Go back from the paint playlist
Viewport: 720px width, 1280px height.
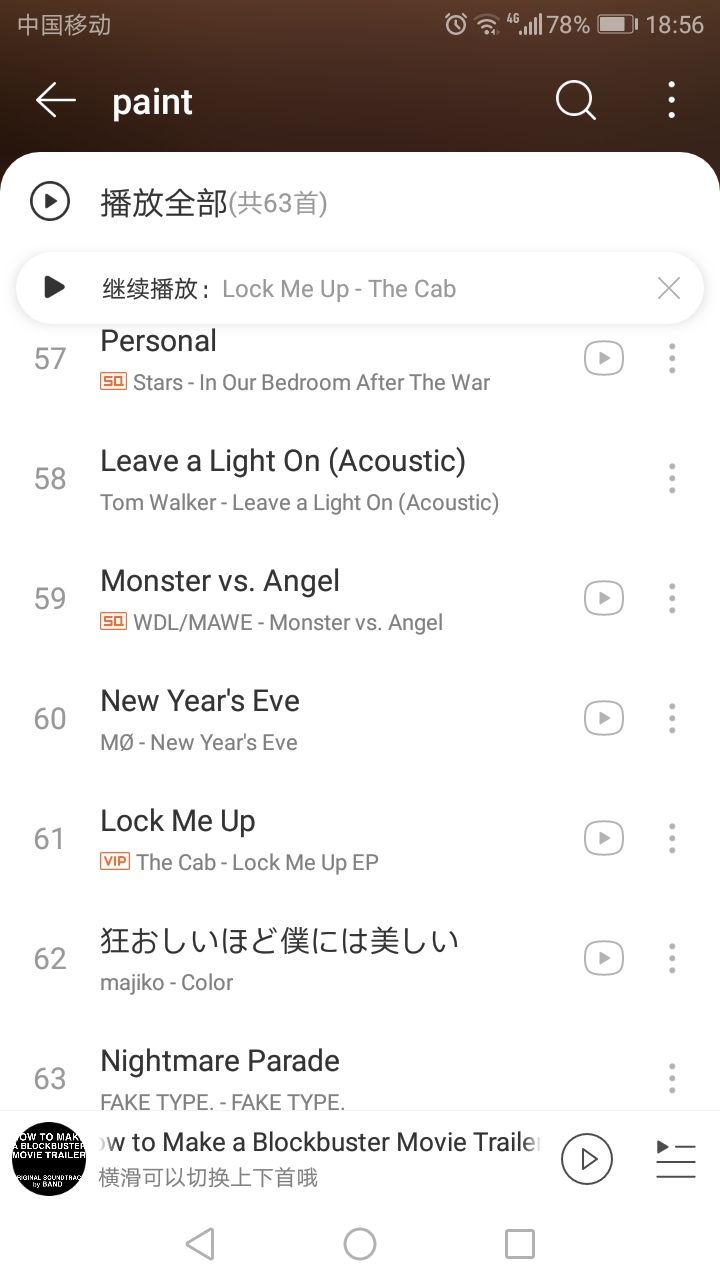pyautogui.click(x=55, y=101)
